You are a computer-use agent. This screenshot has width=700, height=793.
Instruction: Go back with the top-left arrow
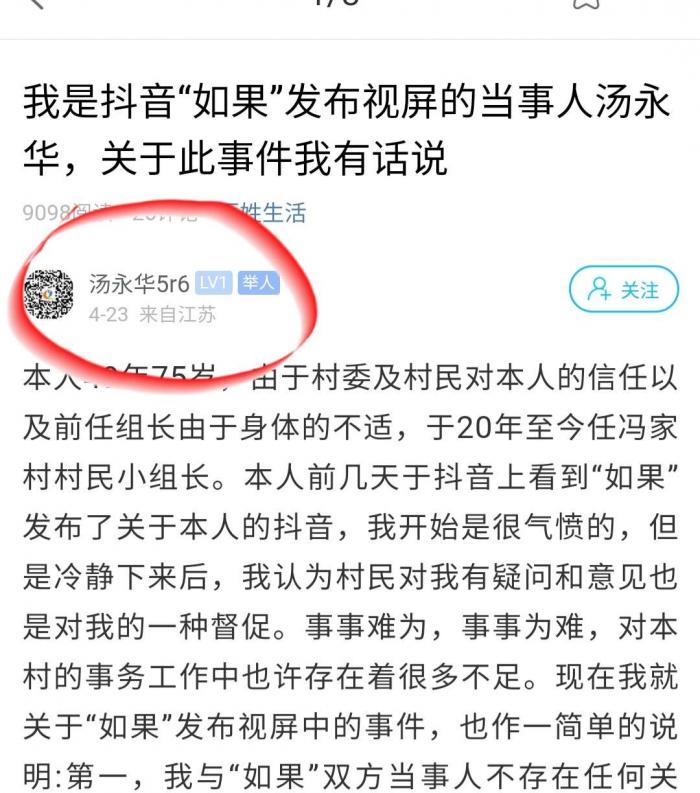coord(38,4)
